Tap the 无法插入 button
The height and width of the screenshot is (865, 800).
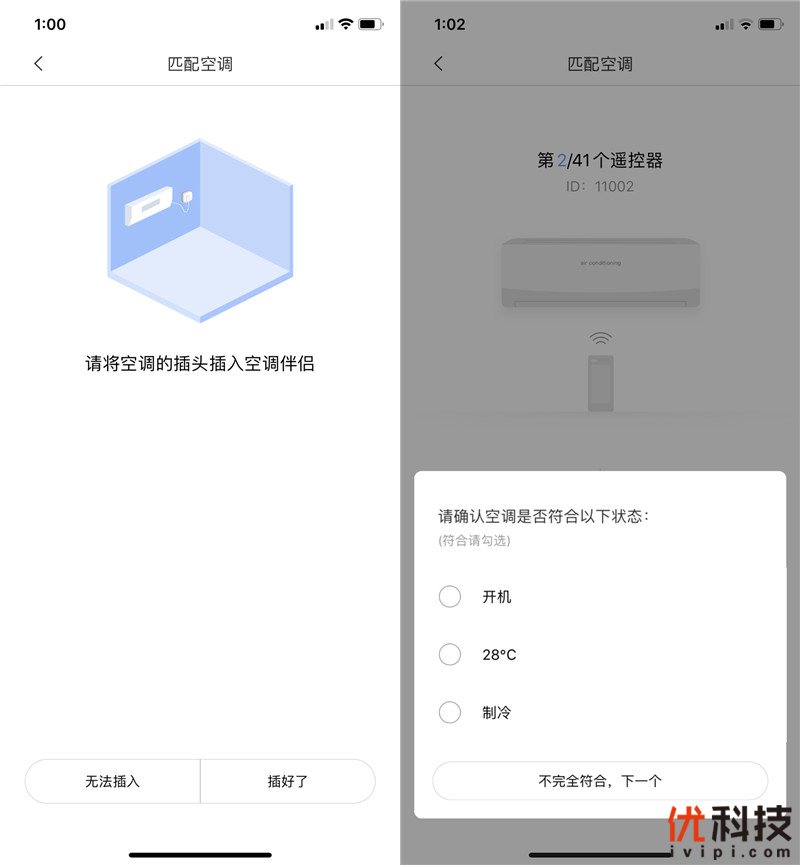(112, 781)
